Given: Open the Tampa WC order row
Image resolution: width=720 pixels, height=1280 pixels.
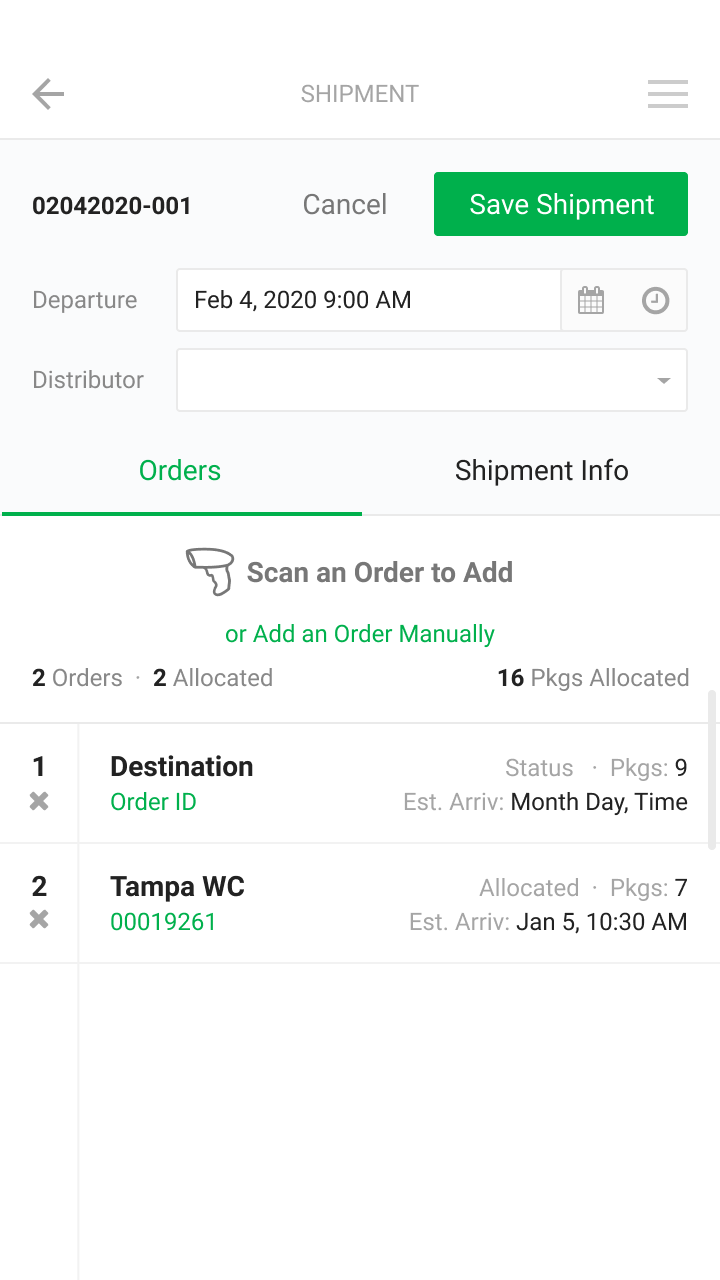Looking at the screenshot, I should 399,904.
